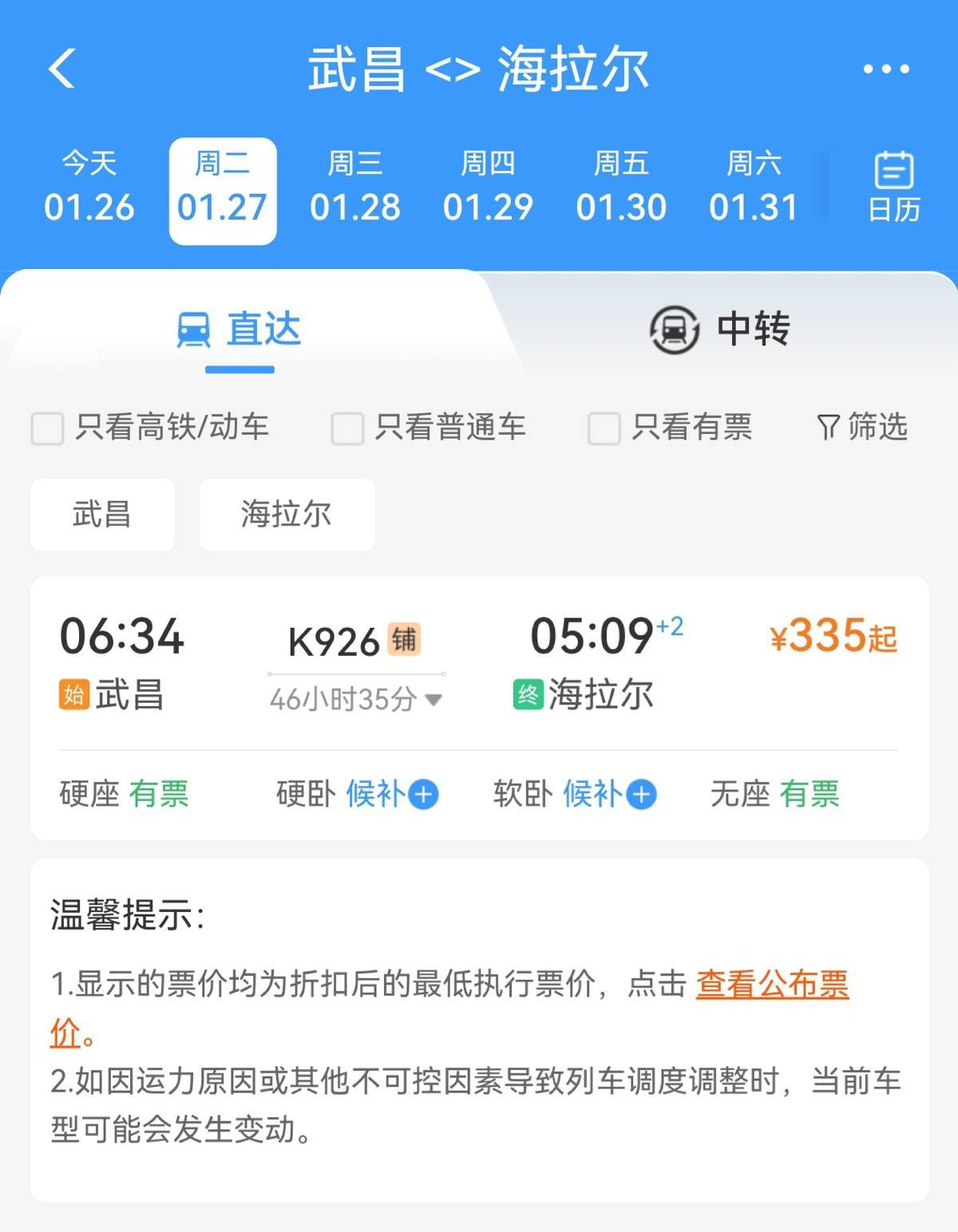Enable 只看有票 checkbox
The image size is (958, 1232).
coord(604,428)
